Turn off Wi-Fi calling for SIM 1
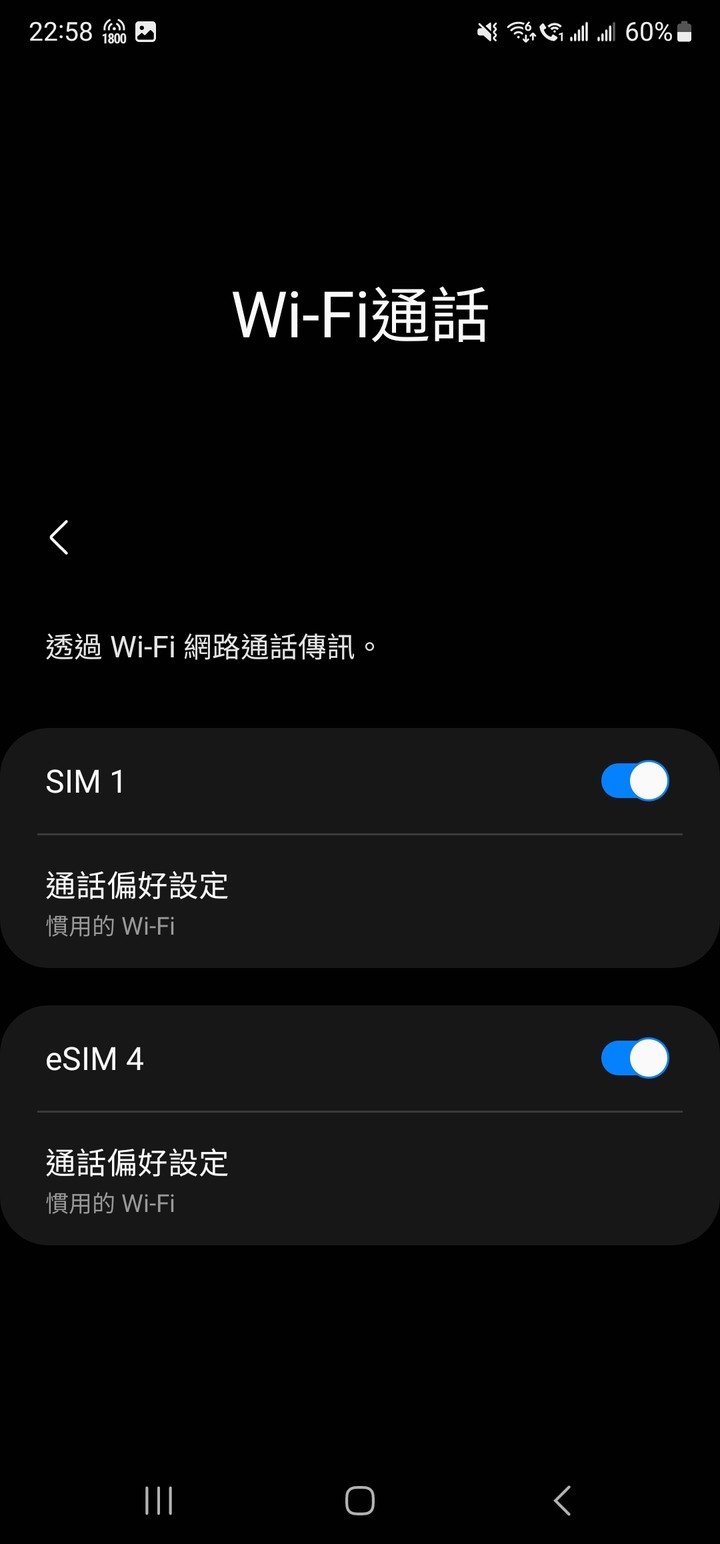720x1544 pixels. [x=634, y=781]
